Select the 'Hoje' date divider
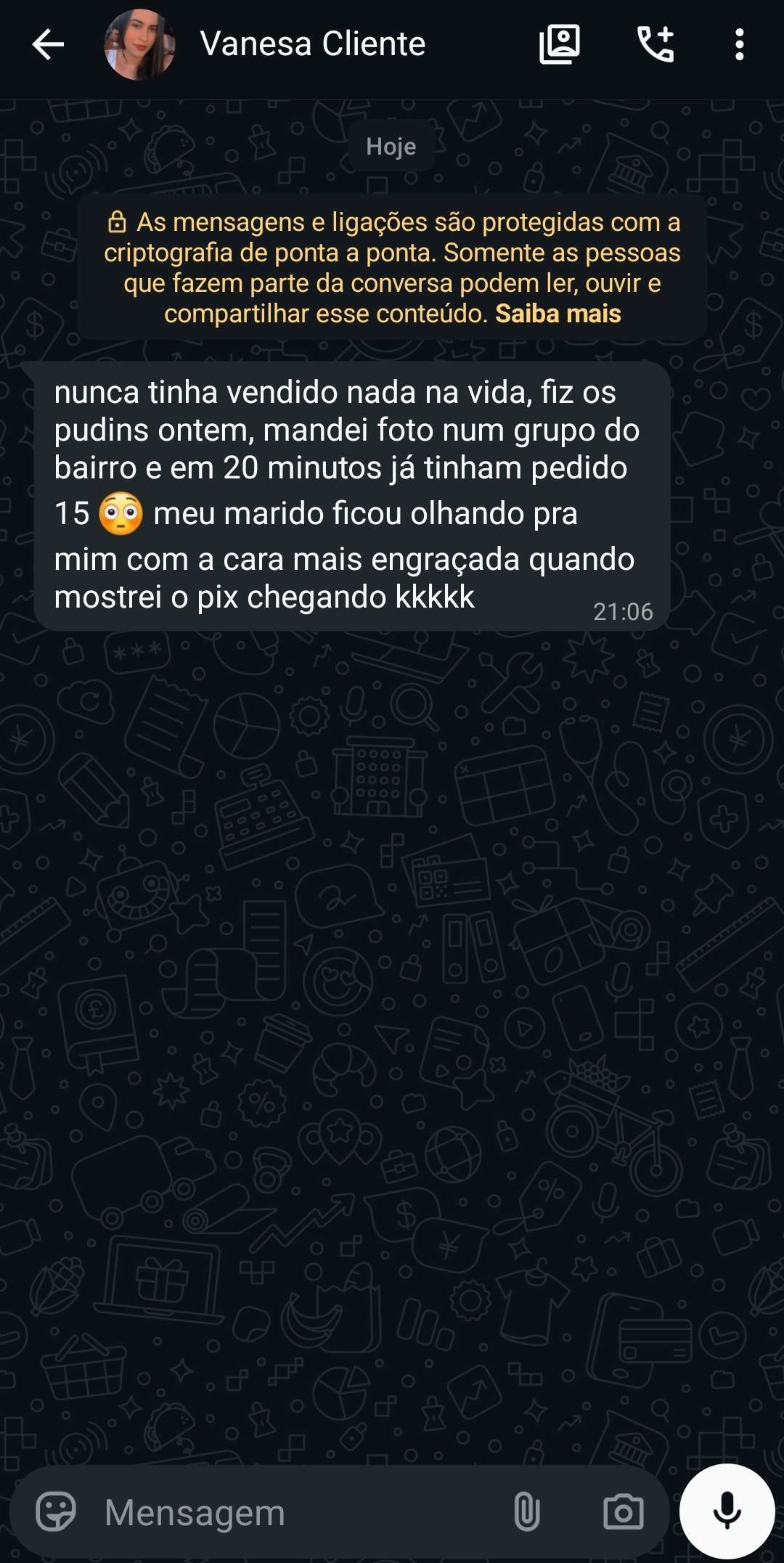Viewport: 784px width, 1563px height. (391, 145)
